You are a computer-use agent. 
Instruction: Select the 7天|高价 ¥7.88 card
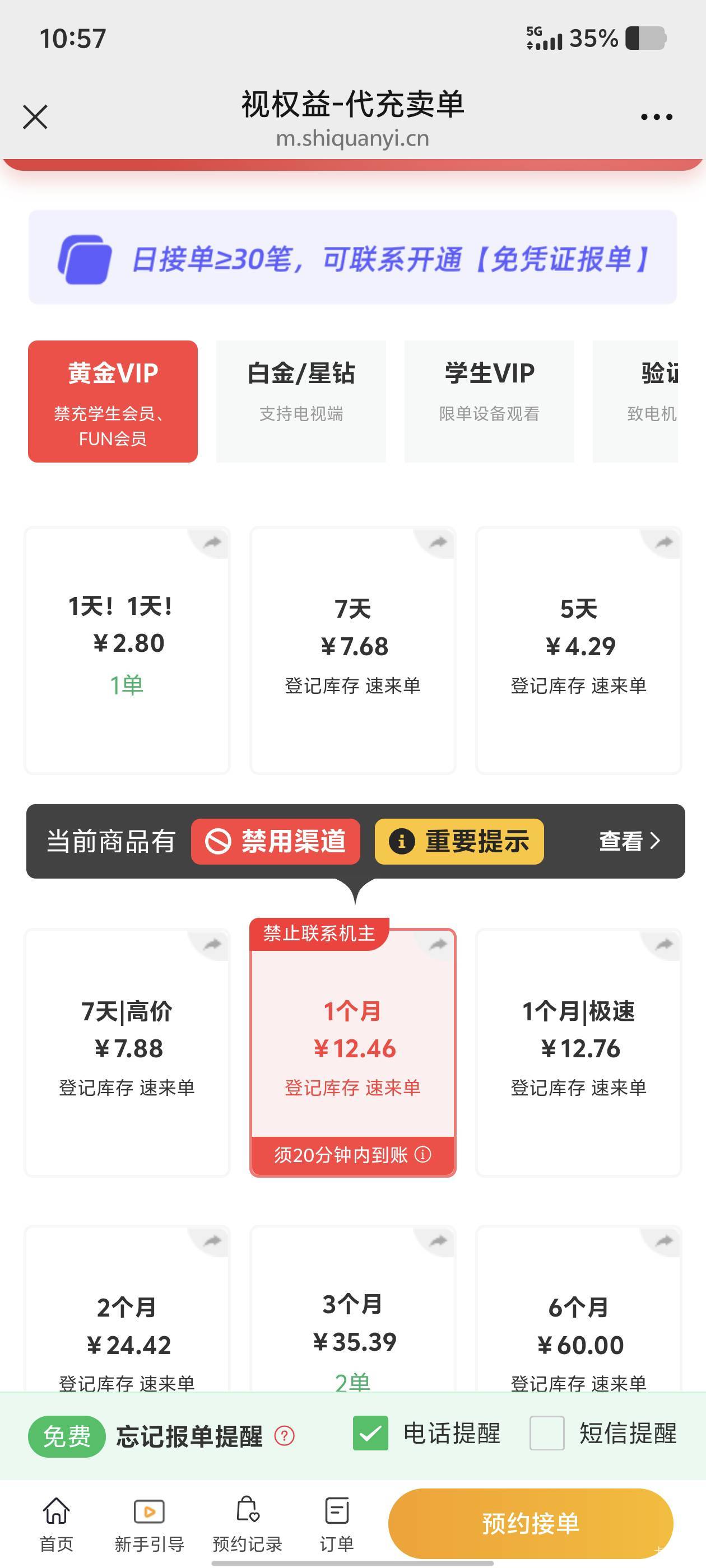(x=127, y=1052)
